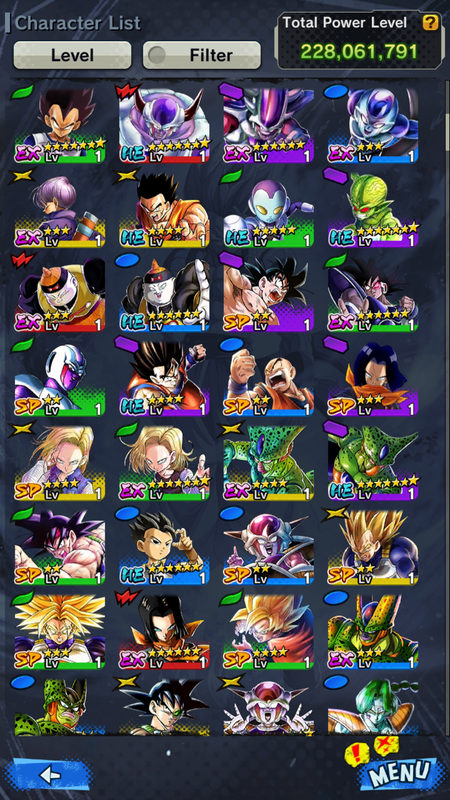Select the yellow SP Super Saiyan Vegeta

coord(373,547)
